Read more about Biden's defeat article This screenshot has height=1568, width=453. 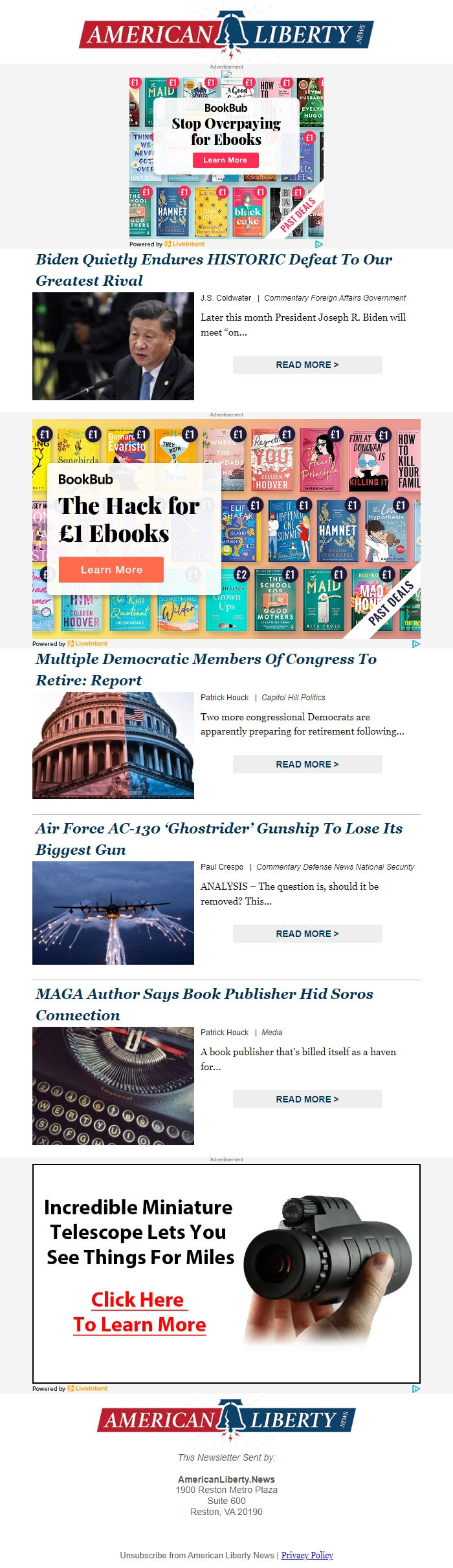(x=307, y=365)
